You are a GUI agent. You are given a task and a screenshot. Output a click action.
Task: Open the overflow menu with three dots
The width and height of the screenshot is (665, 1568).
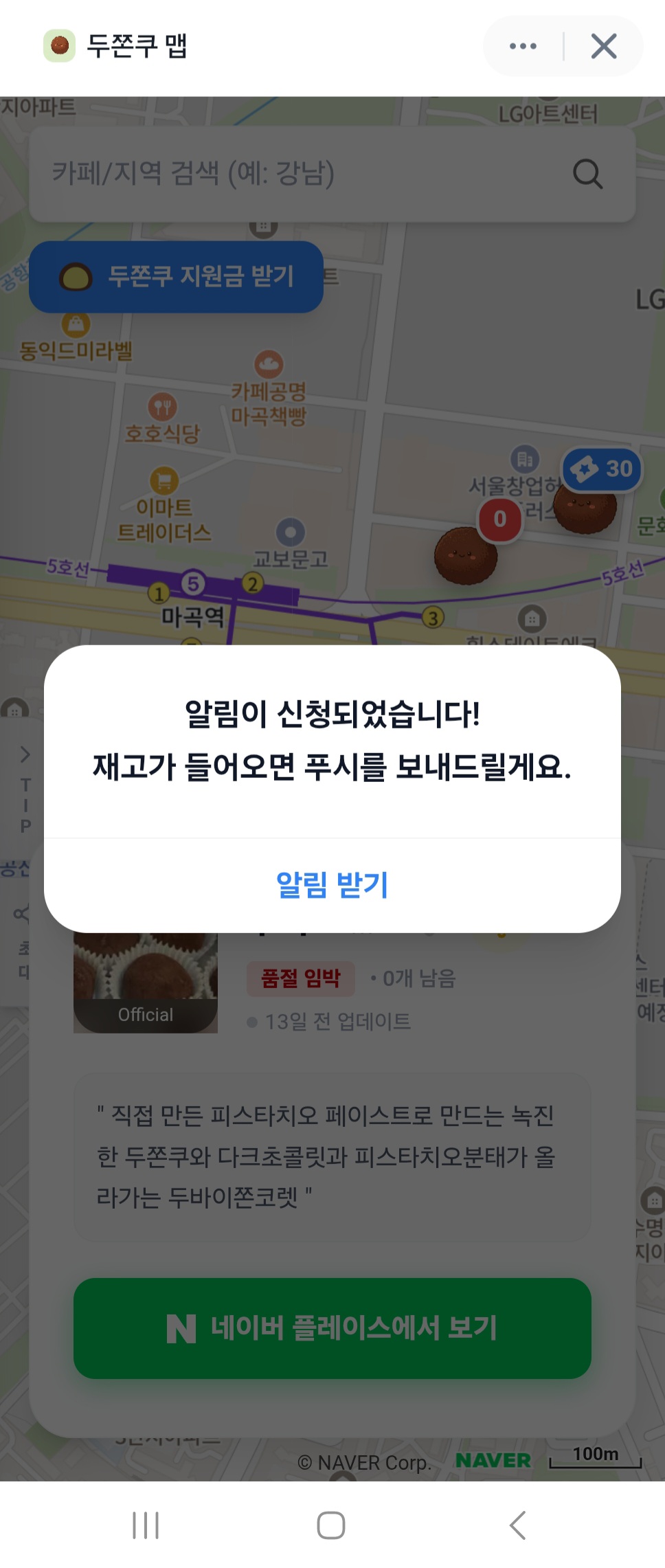(x=523, y=46)
